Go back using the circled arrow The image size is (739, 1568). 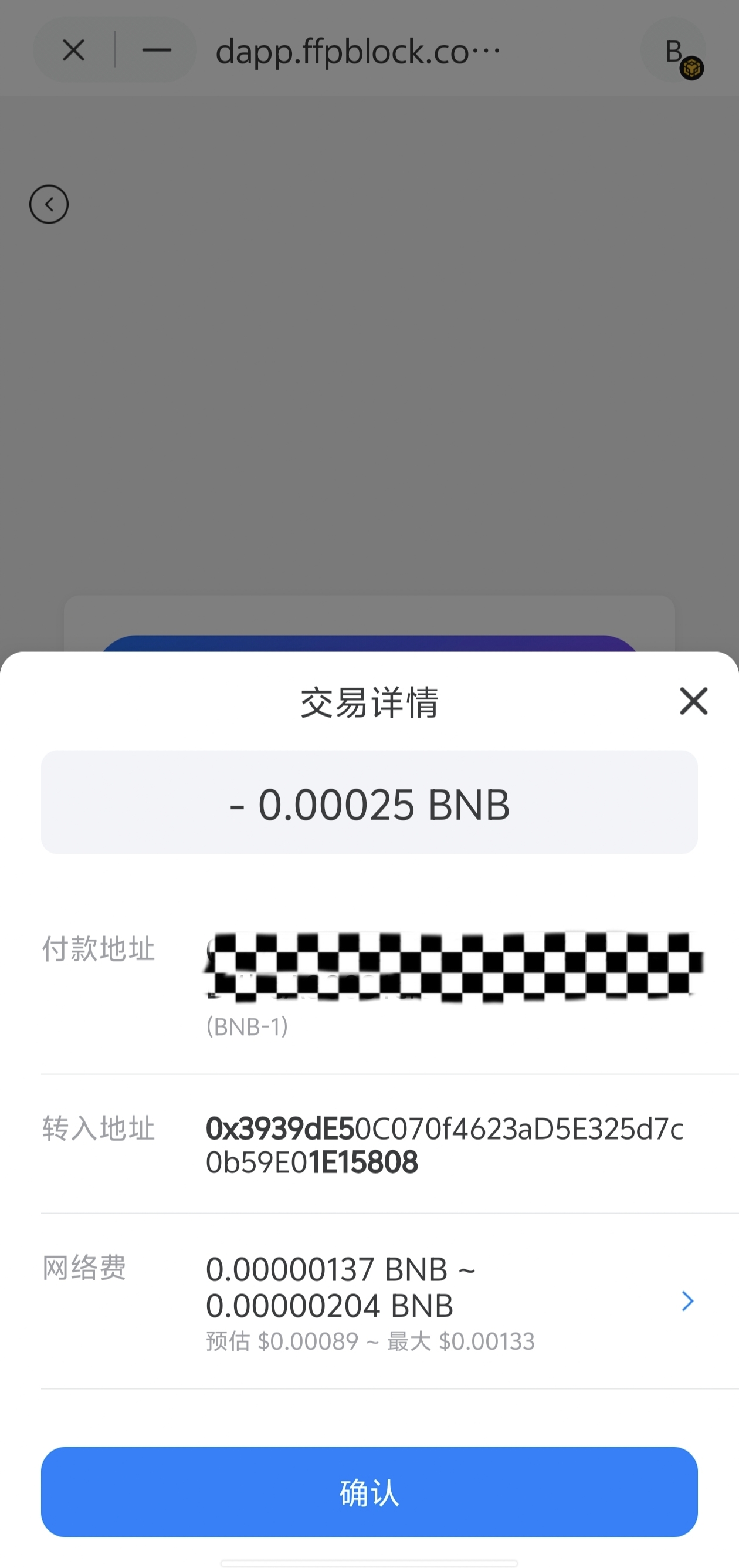tap(49, 205)
